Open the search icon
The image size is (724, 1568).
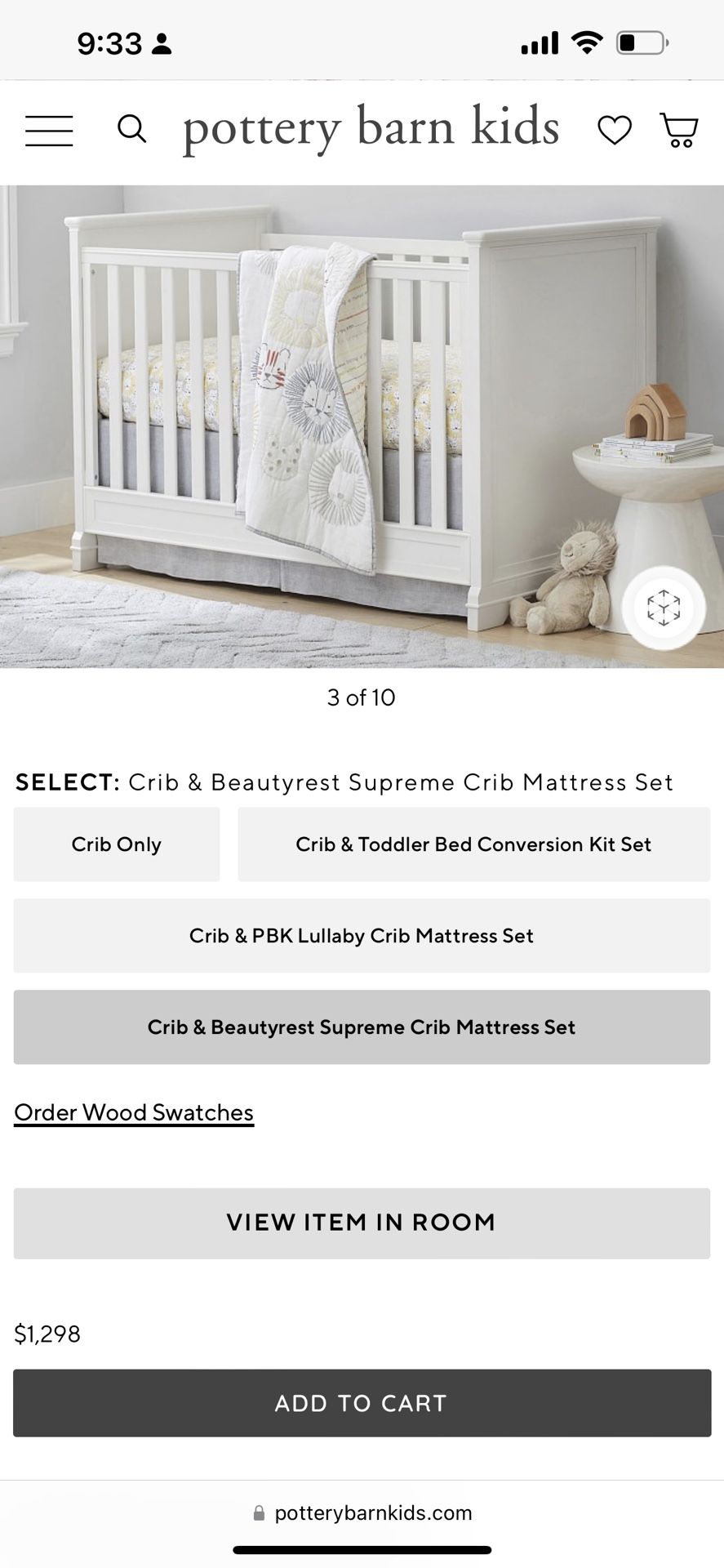tap(131, 129)
